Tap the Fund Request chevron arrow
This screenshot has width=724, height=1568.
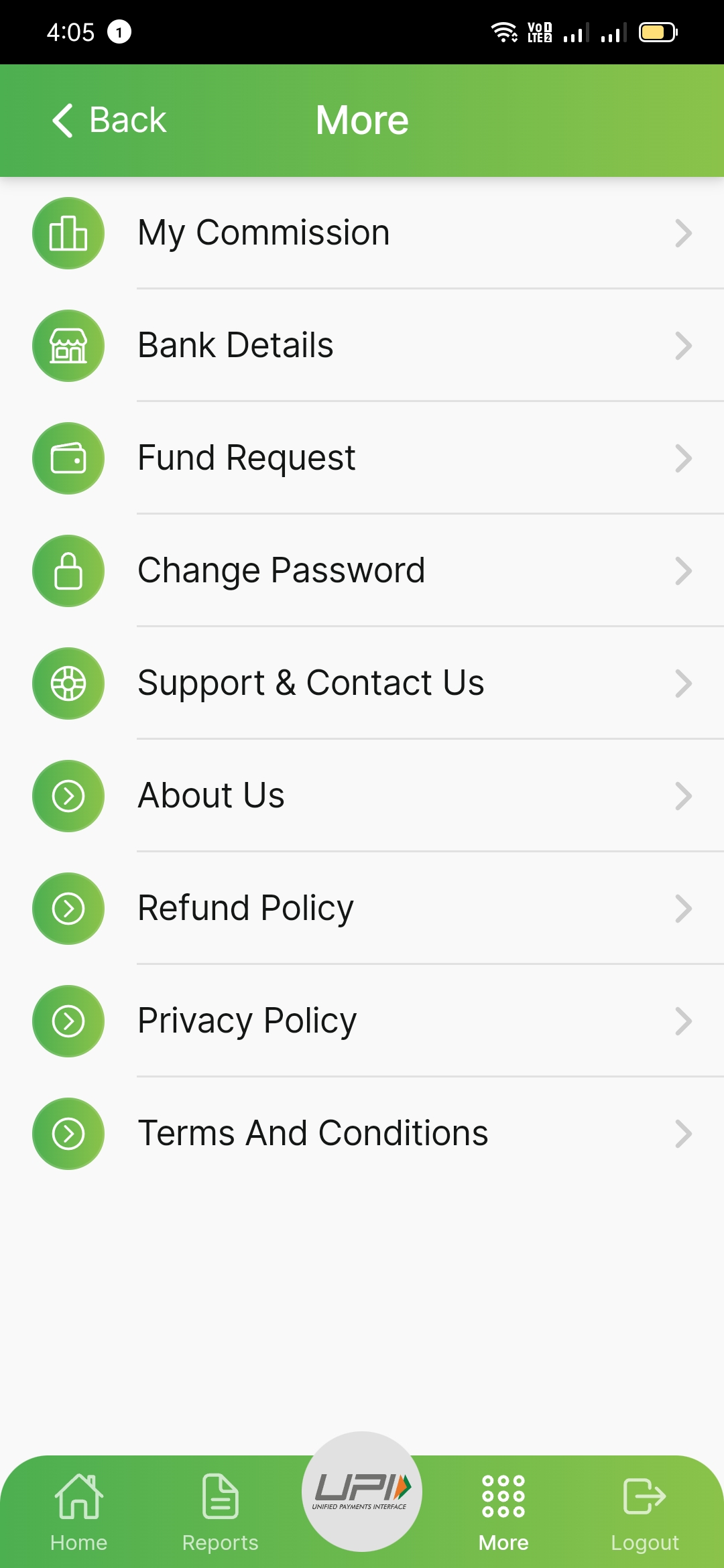684,458
